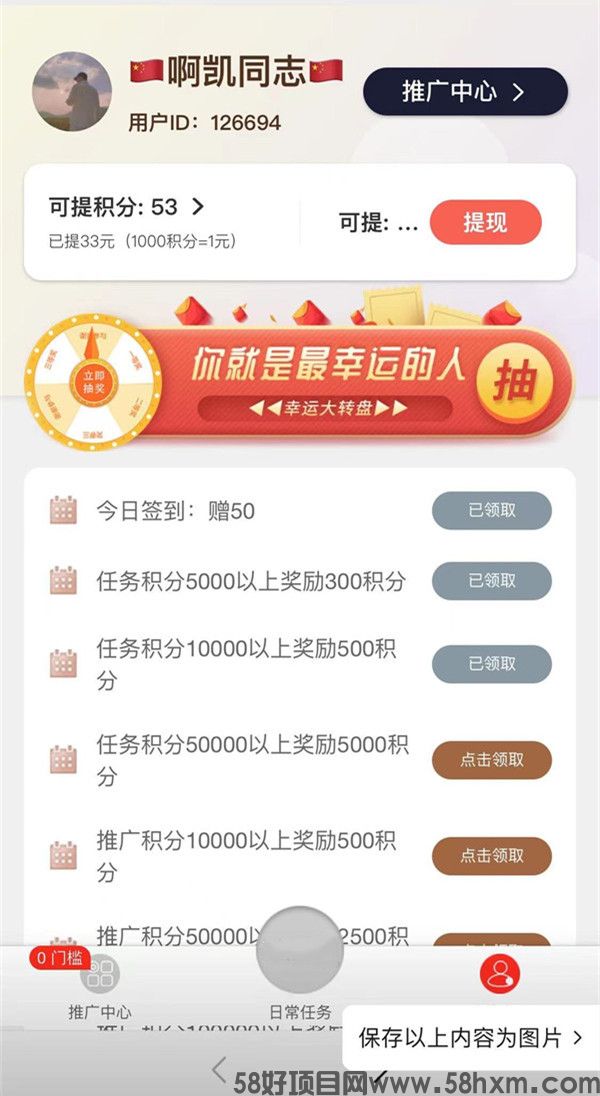
Task: Tap the 提现 withdraw button
Action: (485, 222)
